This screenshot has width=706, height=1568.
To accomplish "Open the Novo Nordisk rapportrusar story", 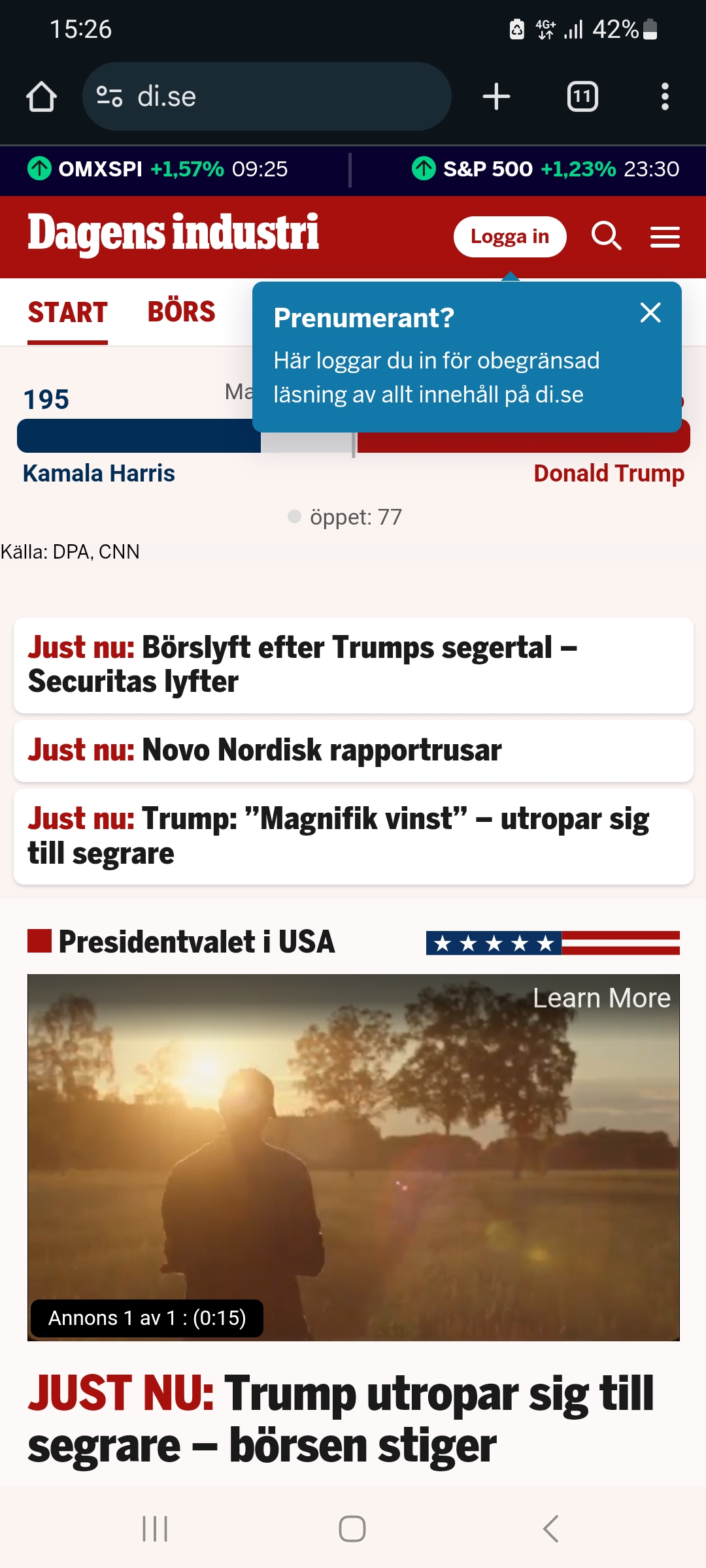I will click(353, 750).
